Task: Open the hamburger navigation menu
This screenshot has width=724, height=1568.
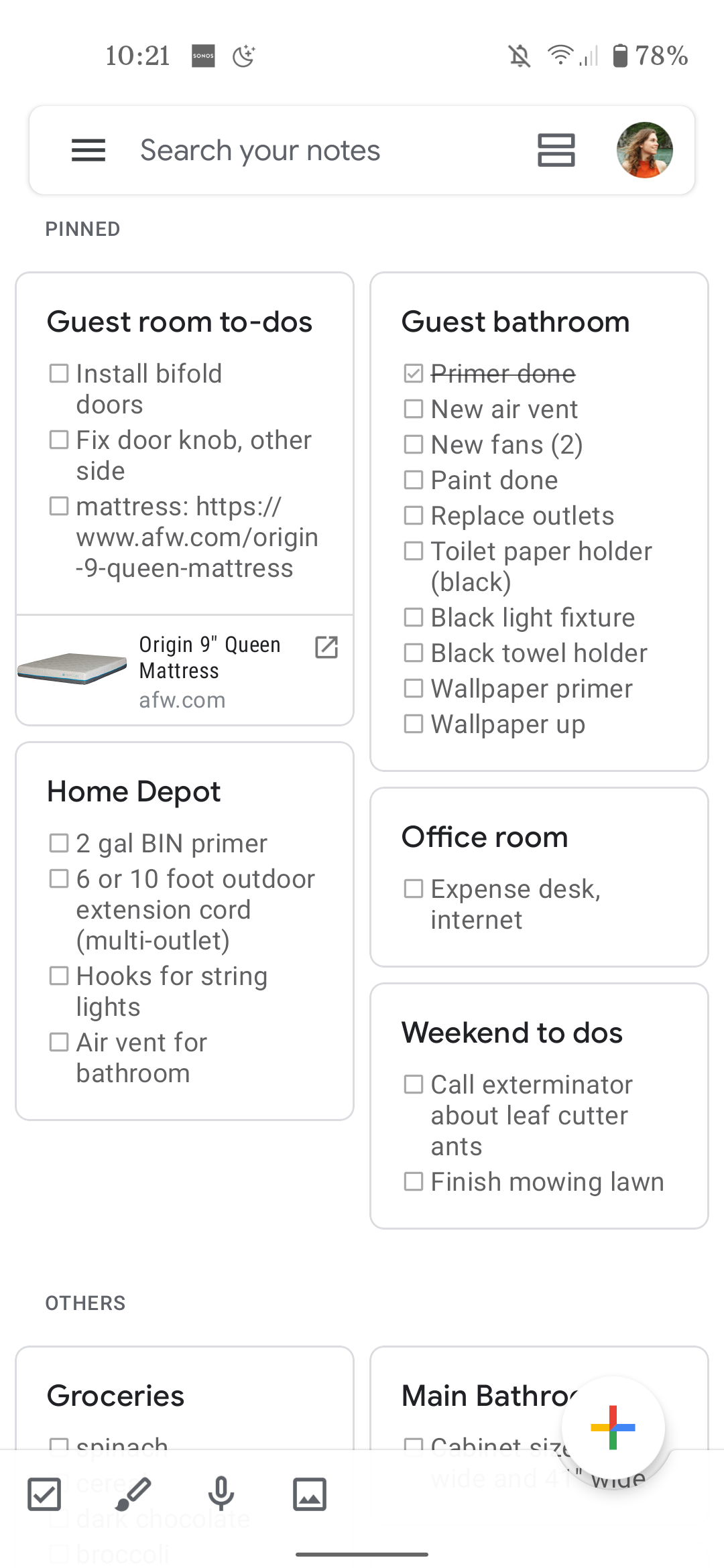Action: pos(88,150)
